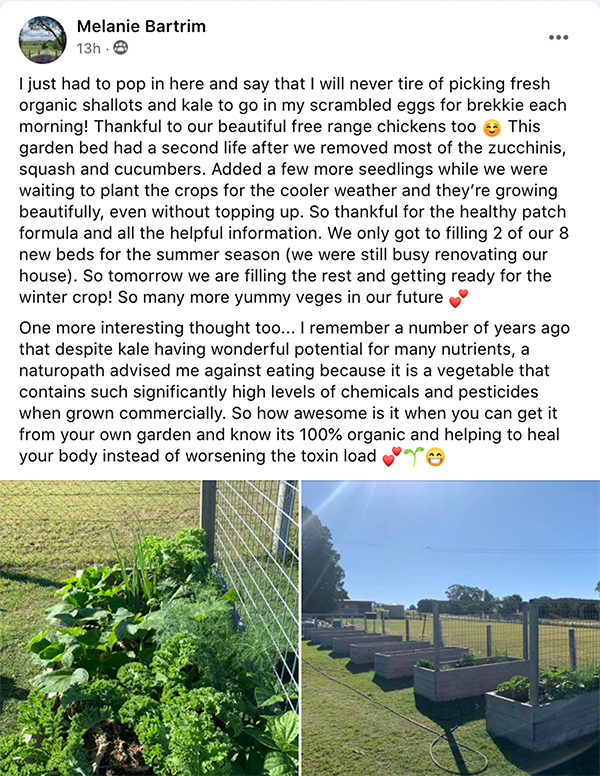Open the post's three-dot overflow menu
600x776 pixels.
(x=559, y=38)
